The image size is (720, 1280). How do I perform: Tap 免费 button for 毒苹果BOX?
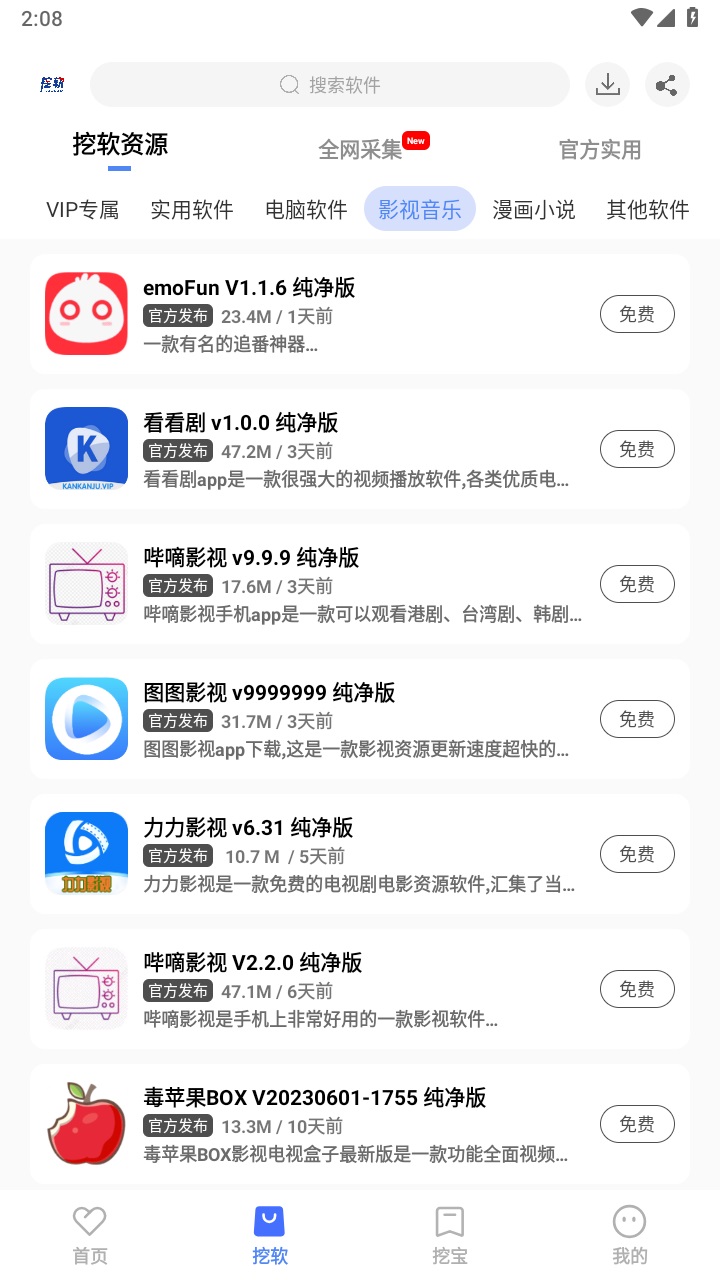point(637,1123)
